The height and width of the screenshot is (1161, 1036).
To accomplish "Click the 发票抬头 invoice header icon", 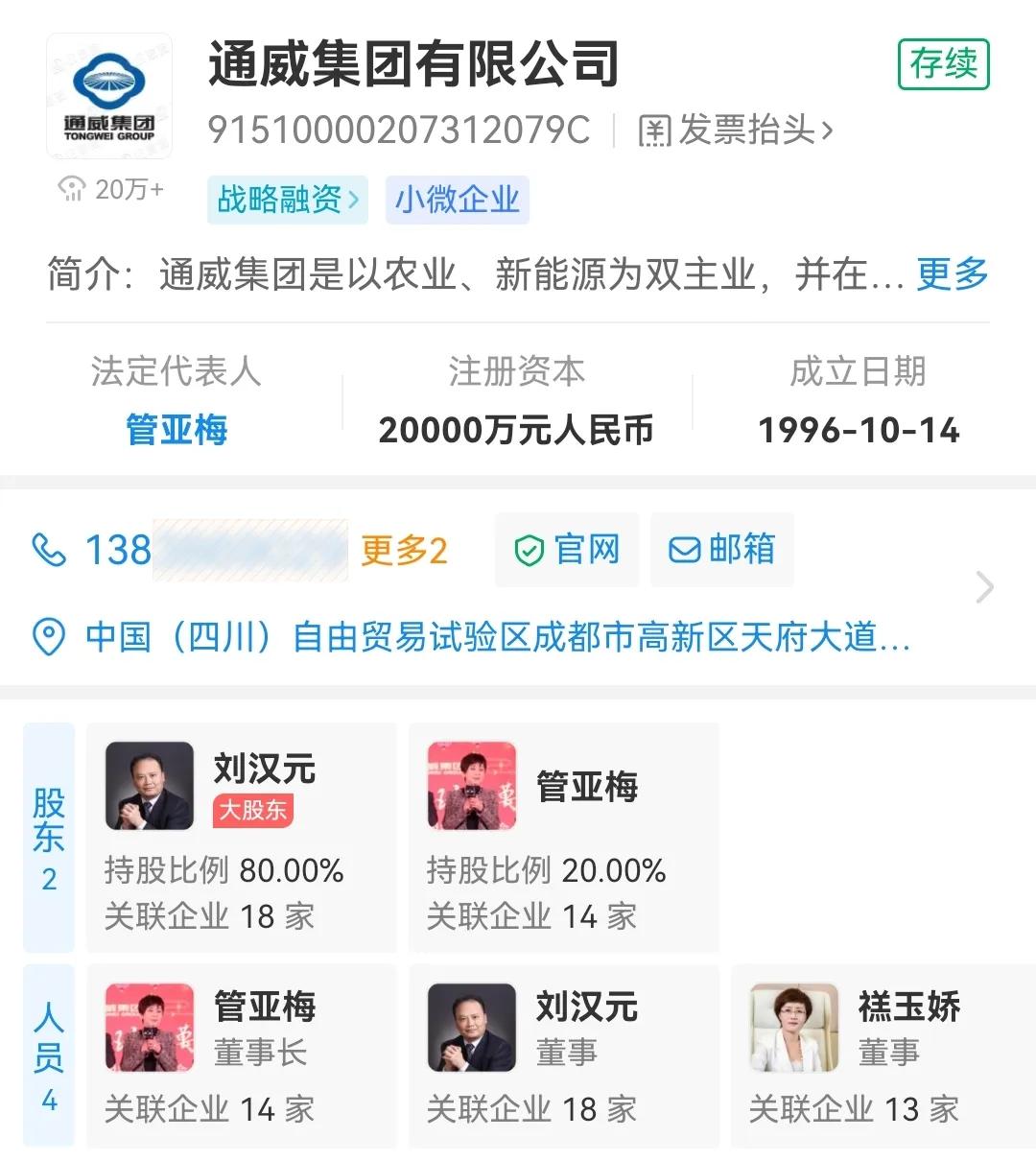I will click(x=653, y=130).
